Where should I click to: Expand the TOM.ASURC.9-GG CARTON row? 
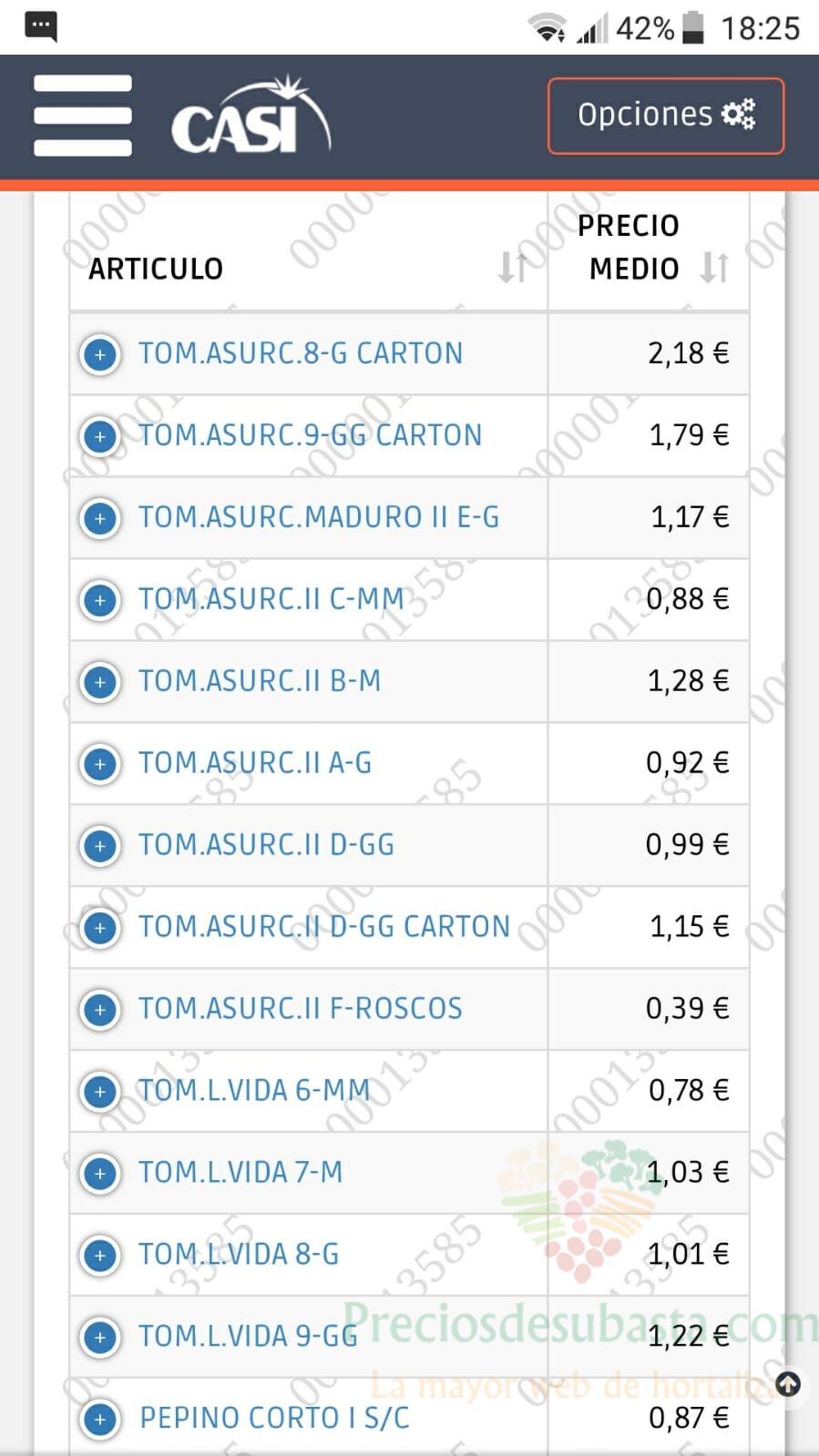click(x=100, y=436)
